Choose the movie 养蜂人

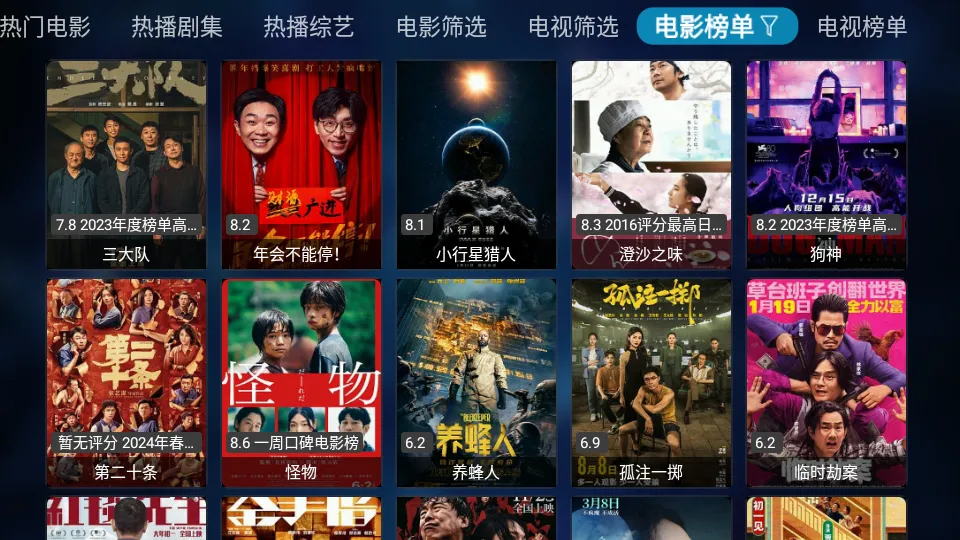[476, 383]
